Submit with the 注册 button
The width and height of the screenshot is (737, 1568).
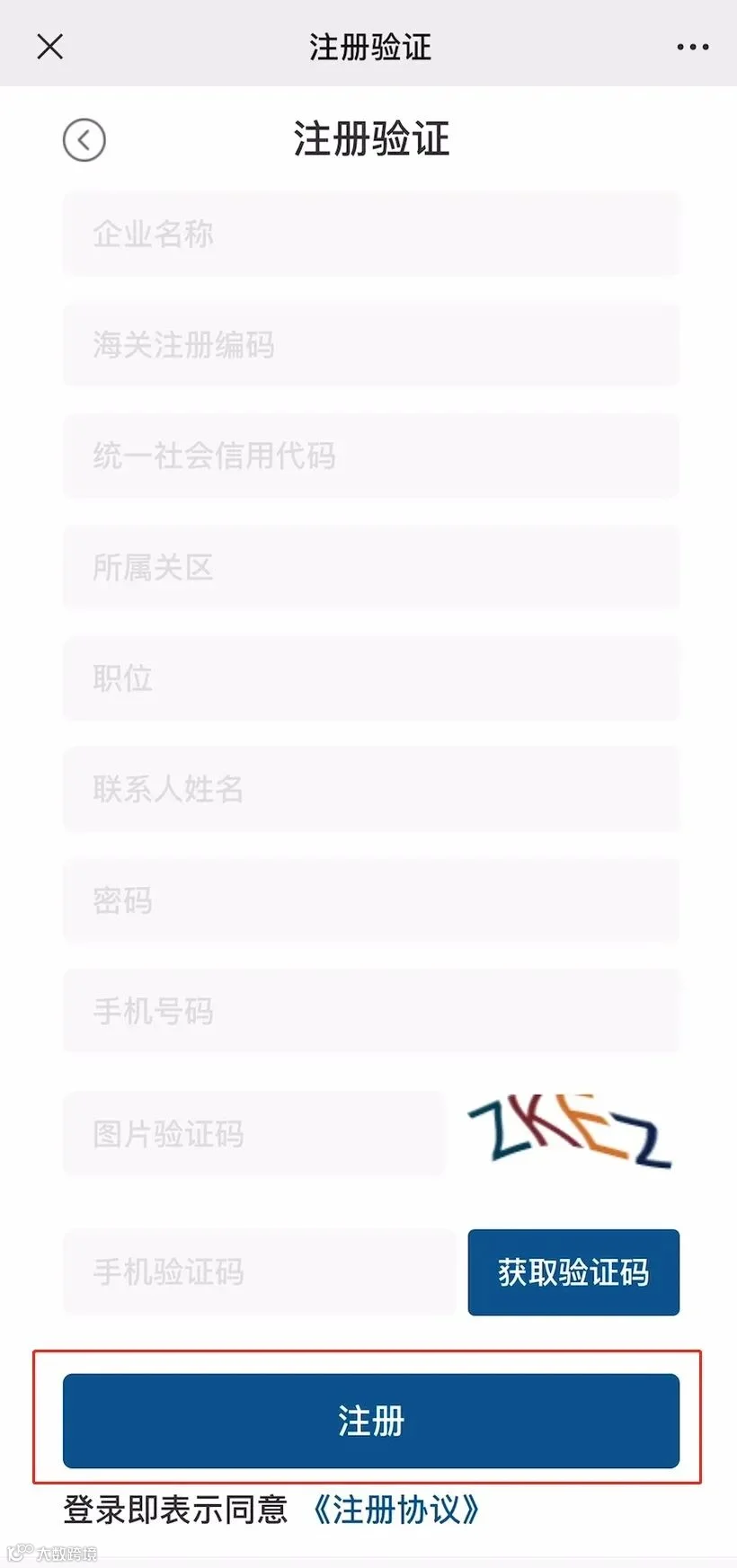pos(371,1421)
